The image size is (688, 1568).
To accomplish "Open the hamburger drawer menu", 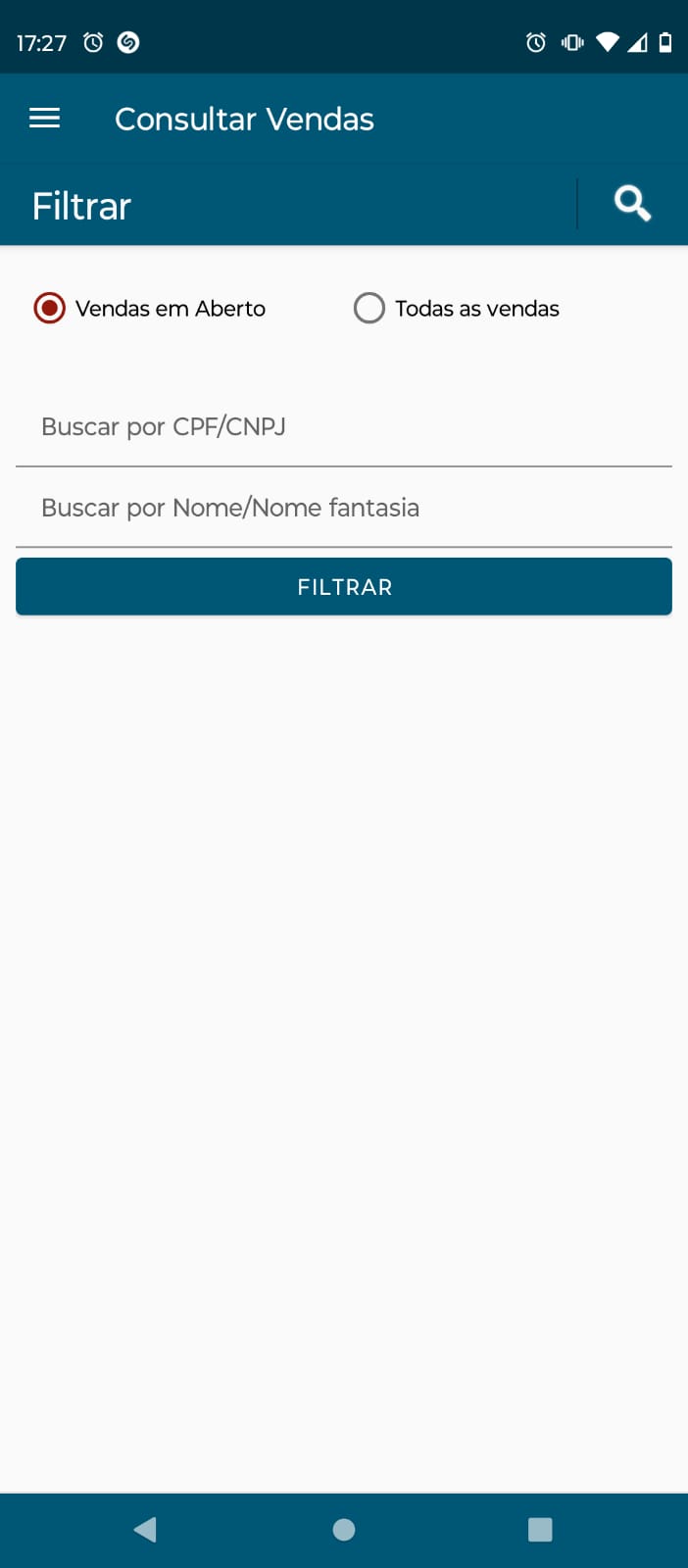I will [x=45, y=119].
